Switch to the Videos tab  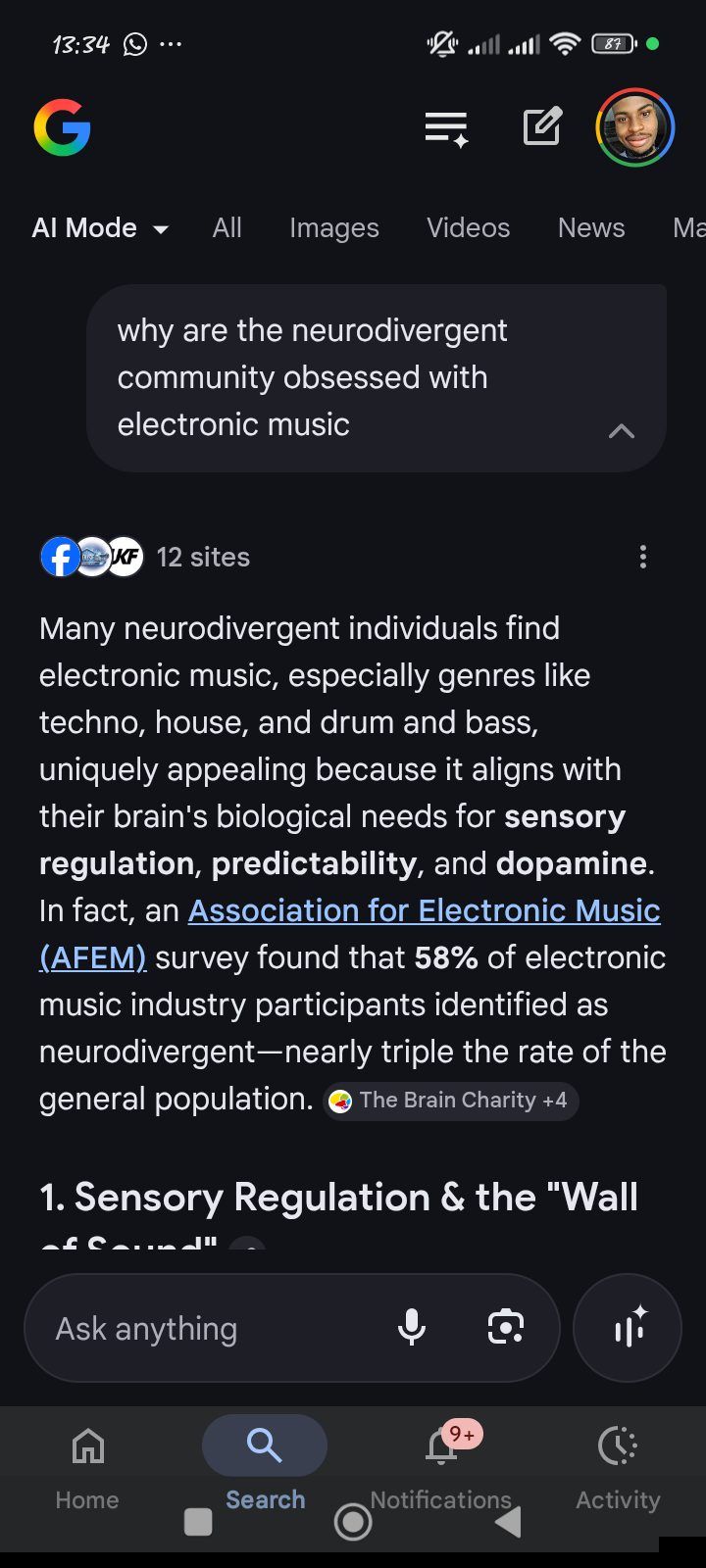[468, 228]
